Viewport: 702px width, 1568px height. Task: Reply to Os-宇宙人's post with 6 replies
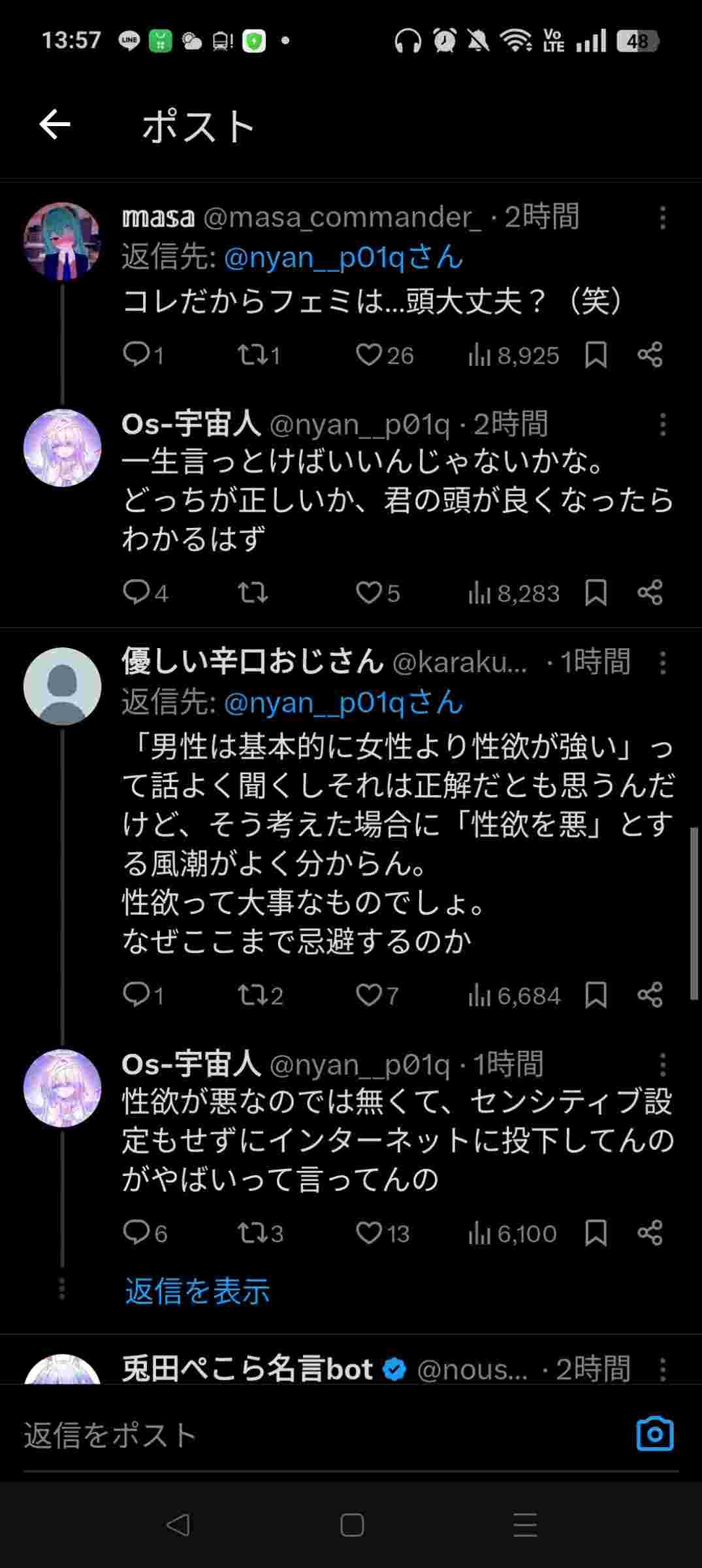click(137, 1233)
